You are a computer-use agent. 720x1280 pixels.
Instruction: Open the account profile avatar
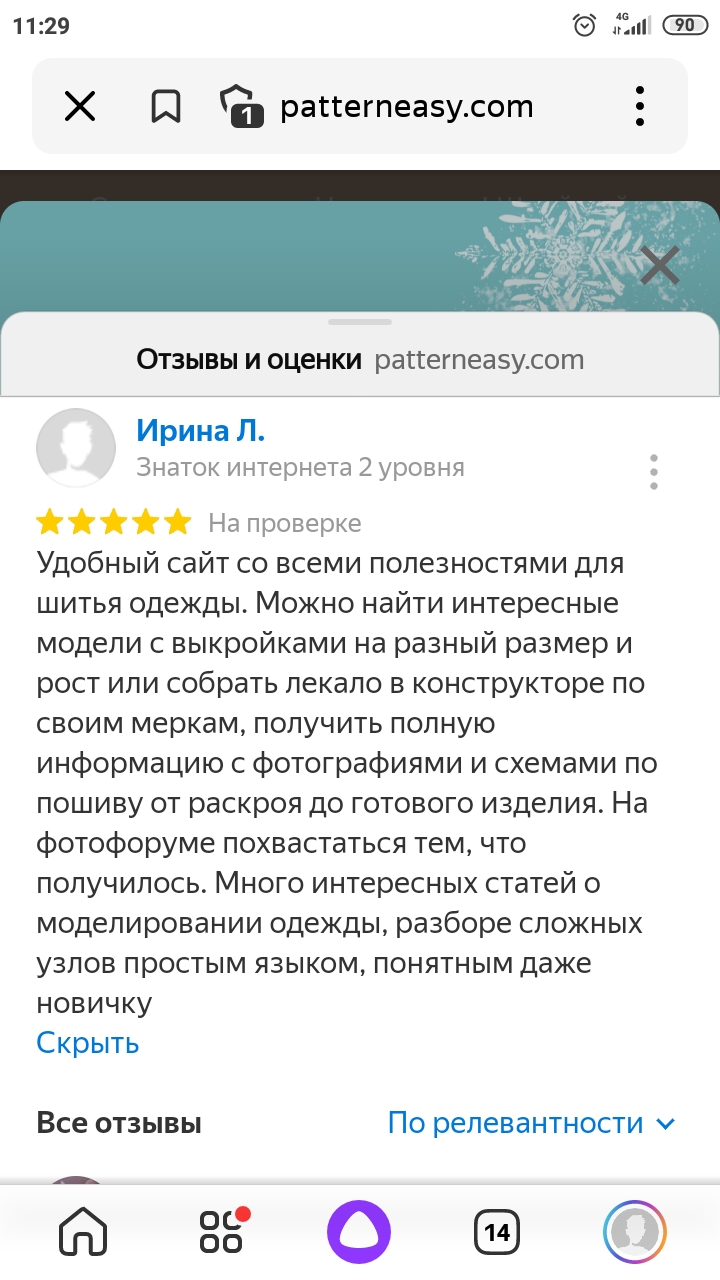(635, 1232)
